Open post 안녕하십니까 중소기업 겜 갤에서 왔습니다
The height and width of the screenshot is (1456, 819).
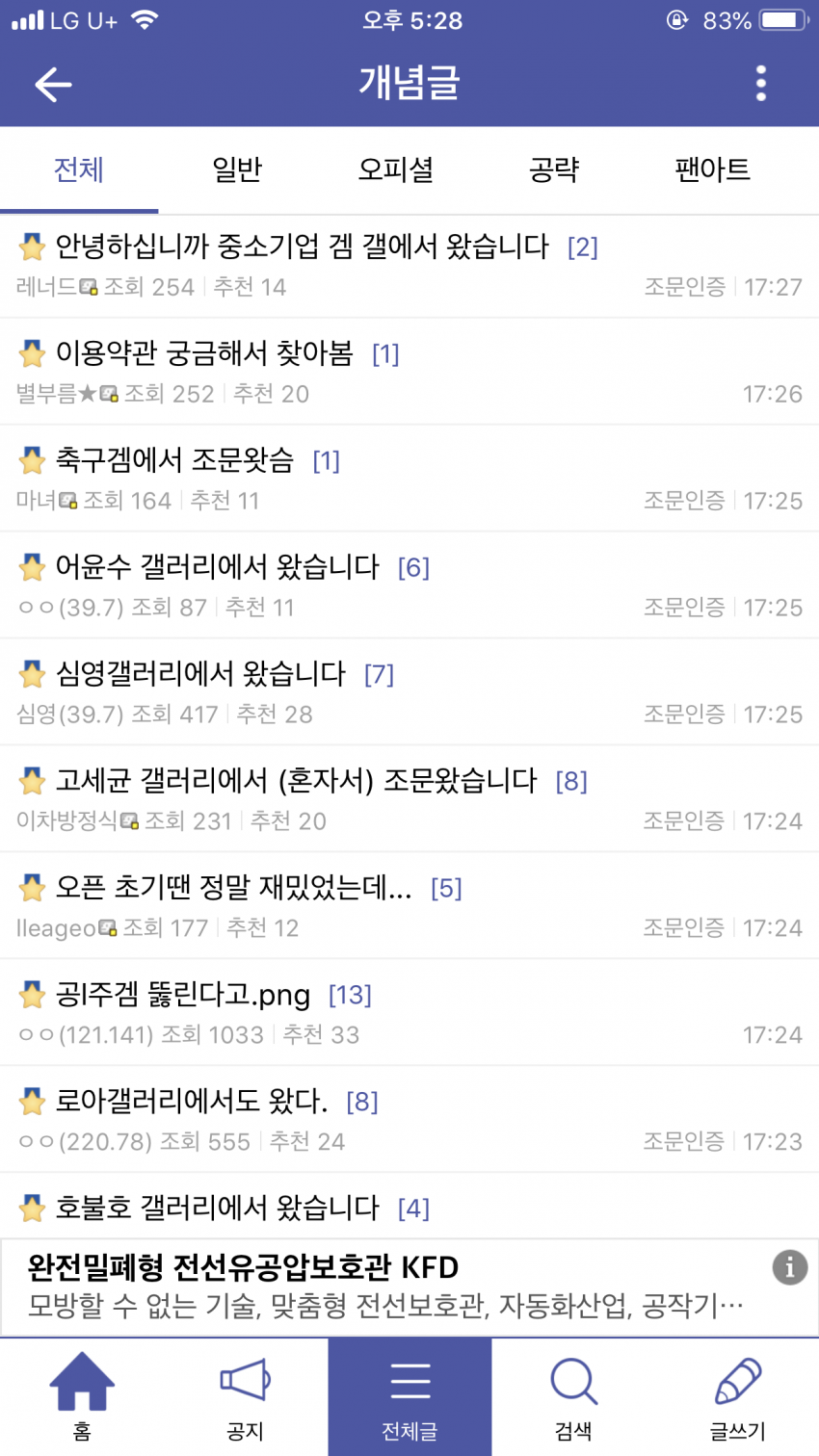409,266
